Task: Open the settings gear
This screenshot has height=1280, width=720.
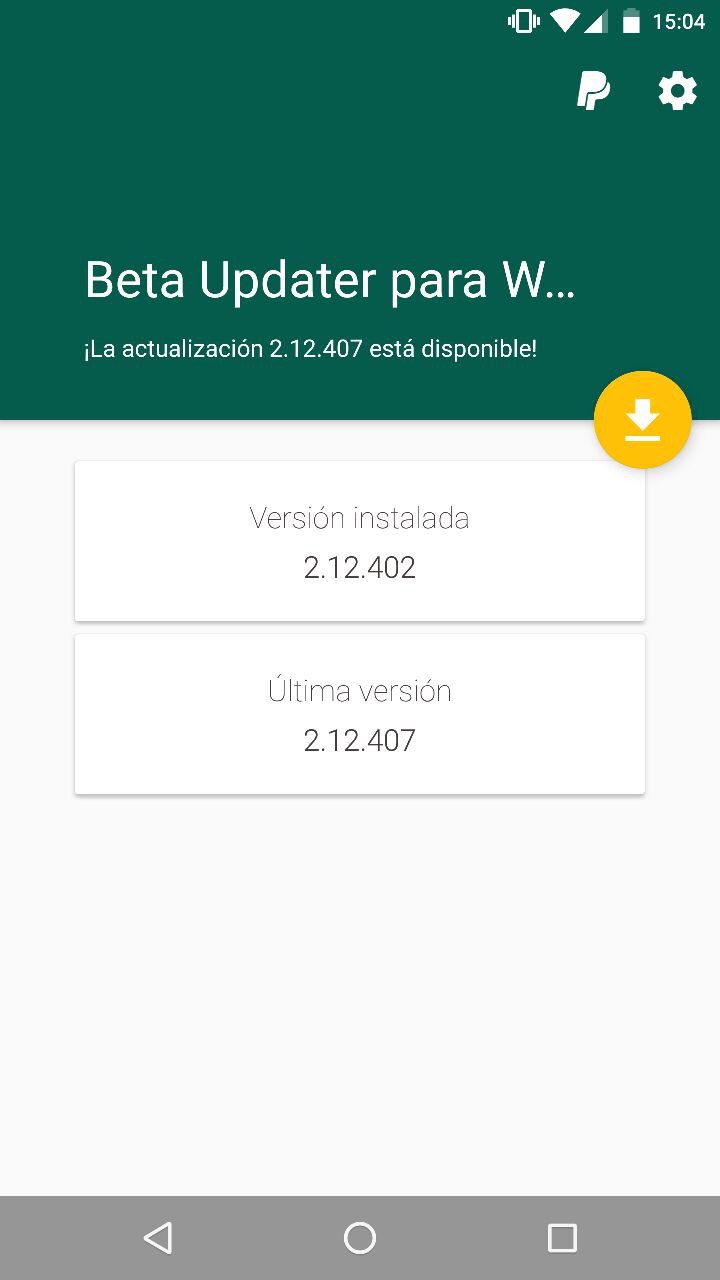Action: click(x=677, y=92)
